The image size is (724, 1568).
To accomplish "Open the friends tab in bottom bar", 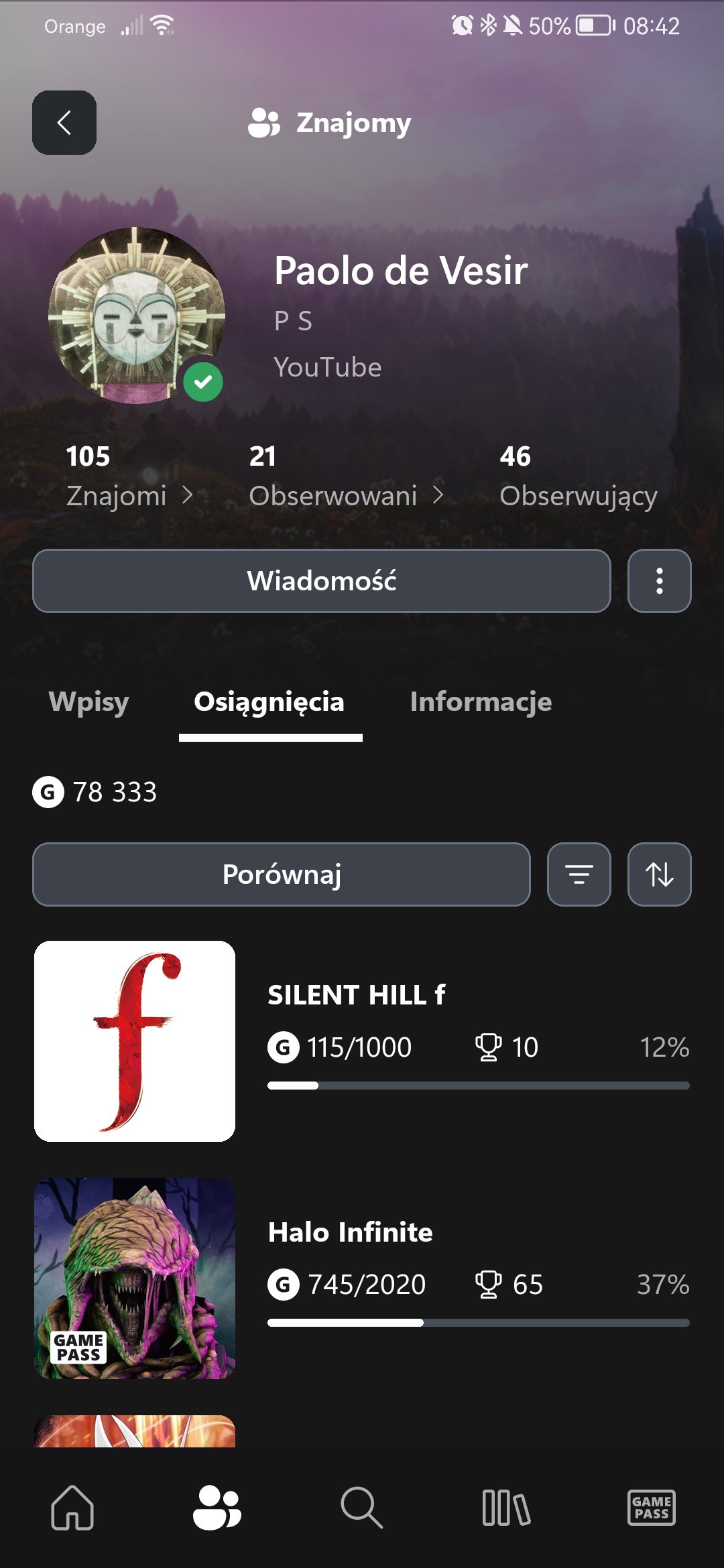I will tap(217, 1508).
